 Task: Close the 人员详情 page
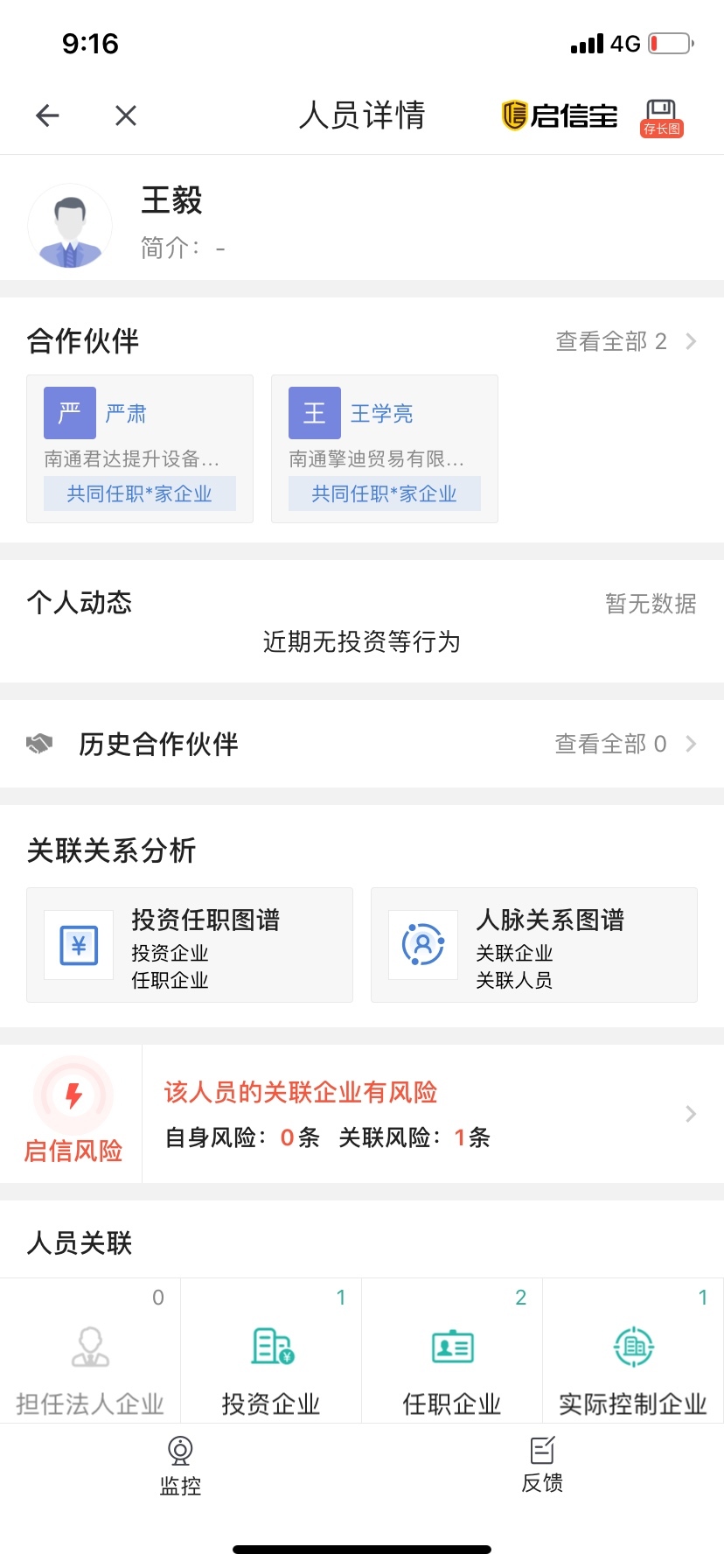point(126,115)
